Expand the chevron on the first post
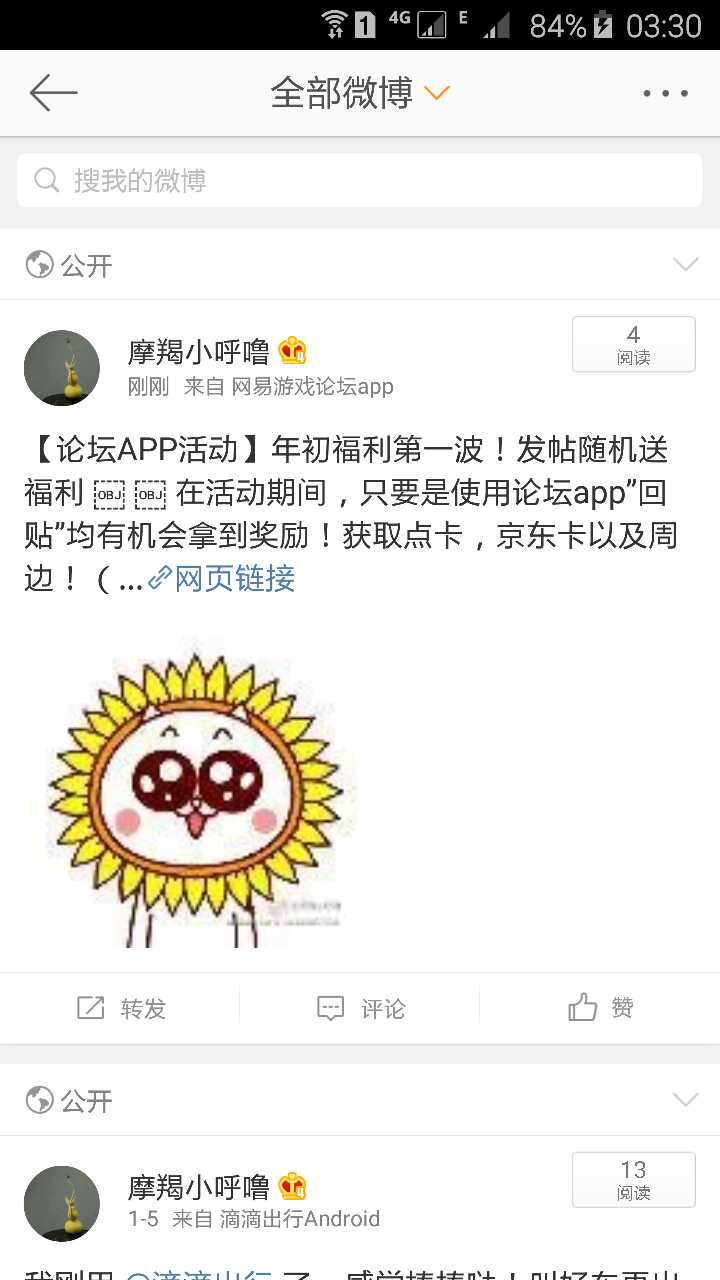Viewport: 720px width, 1280px height. [685, 265]
